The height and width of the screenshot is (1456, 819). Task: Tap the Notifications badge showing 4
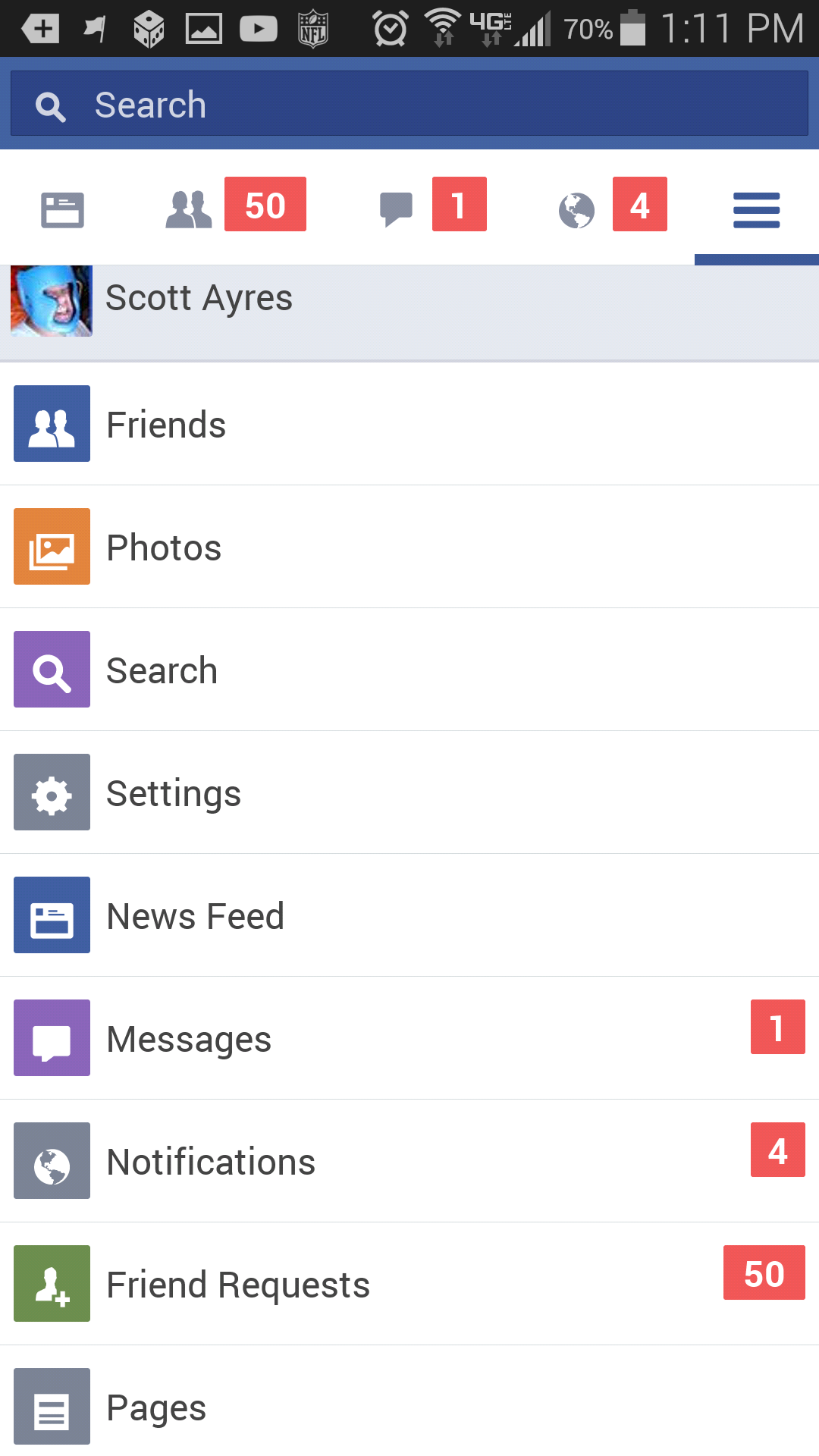[x=777, y=1150]
